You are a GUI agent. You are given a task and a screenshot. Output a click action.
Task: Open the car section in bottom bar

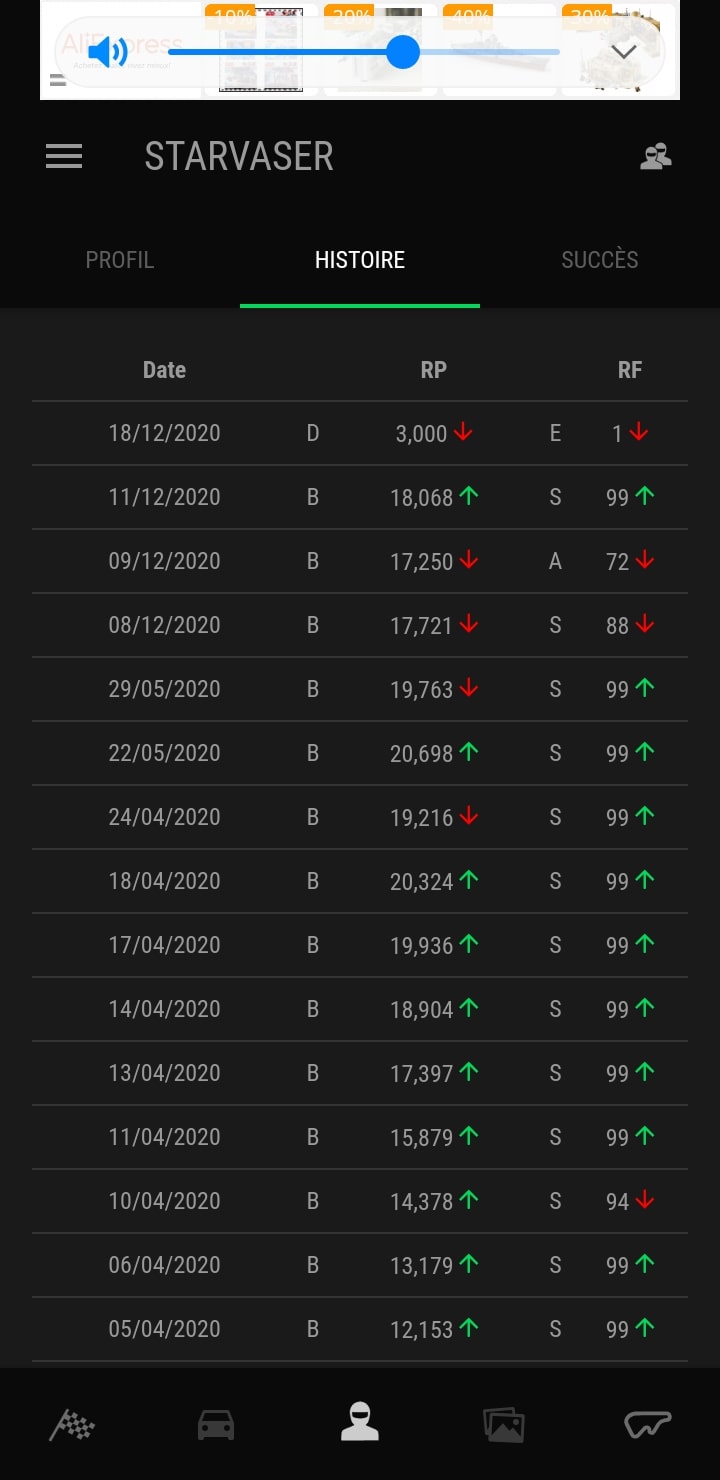pyautogui.click(x=216, y=1424)
